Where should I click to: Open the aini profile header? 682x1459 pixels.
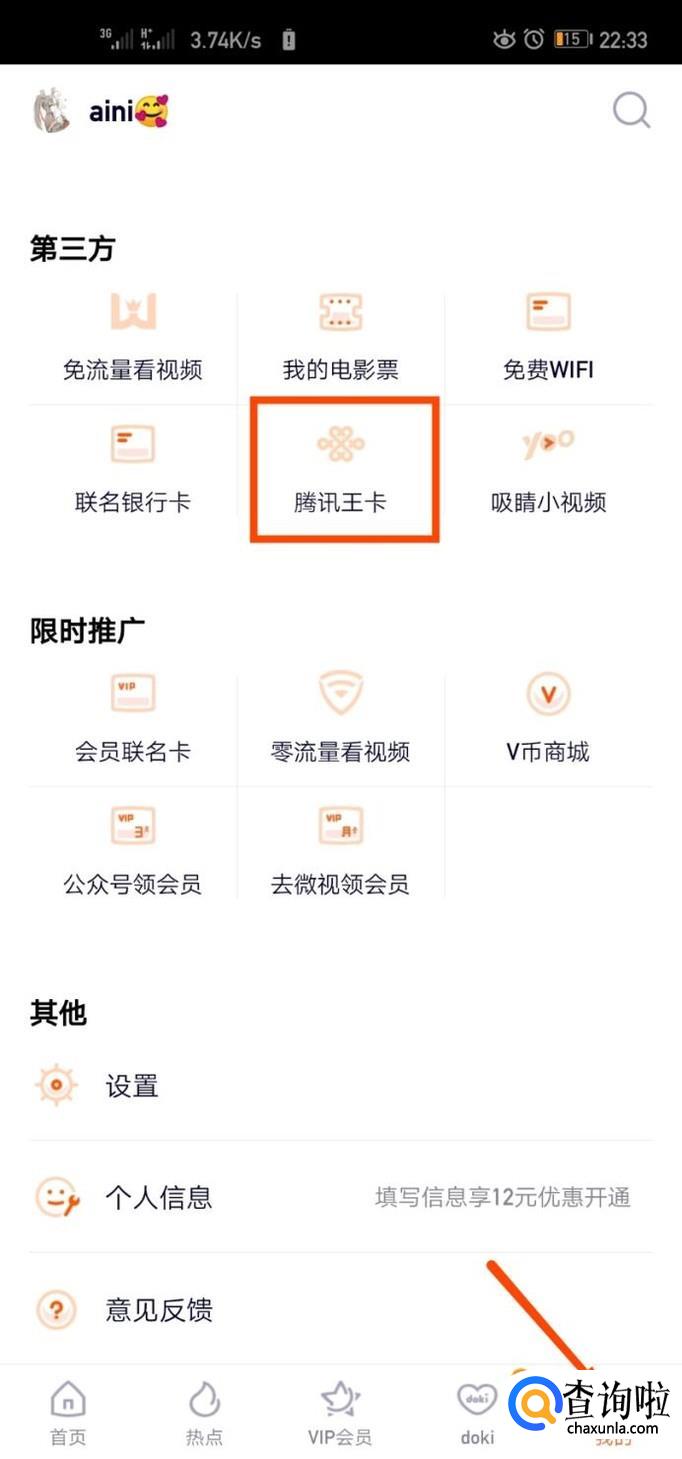click(x=100, y=111)
